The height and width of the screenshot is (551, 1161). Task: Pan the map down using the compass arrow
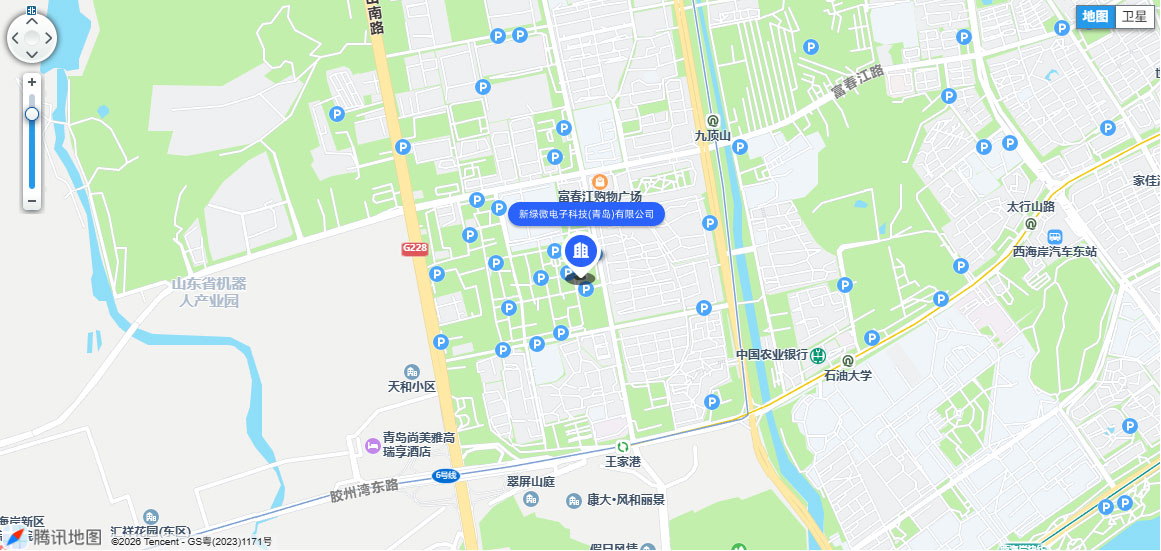32,54
